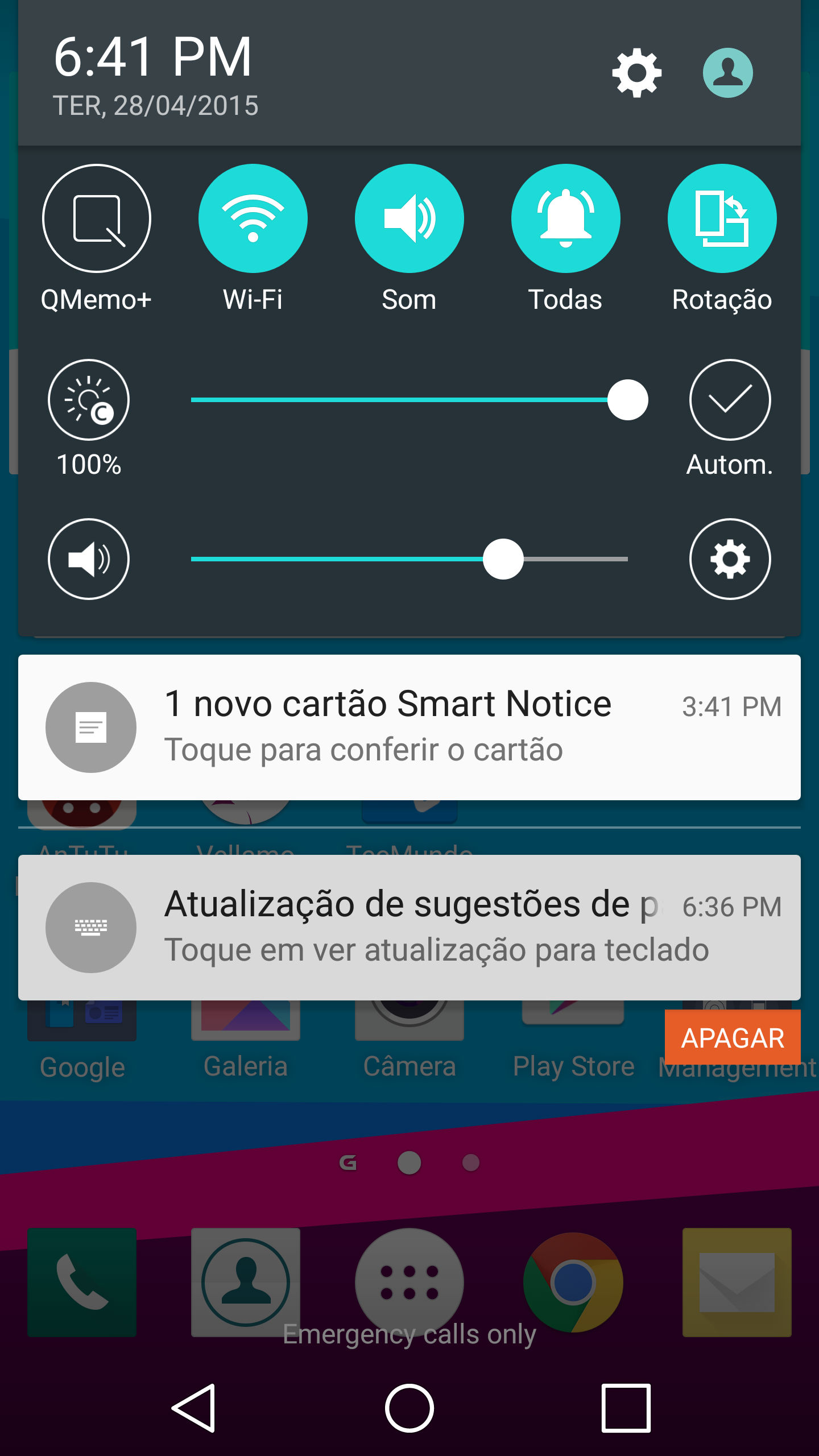Enable Autom. brightness checkbox
The height and width of the screenshot is (1456, 819).
pos(730,400)
